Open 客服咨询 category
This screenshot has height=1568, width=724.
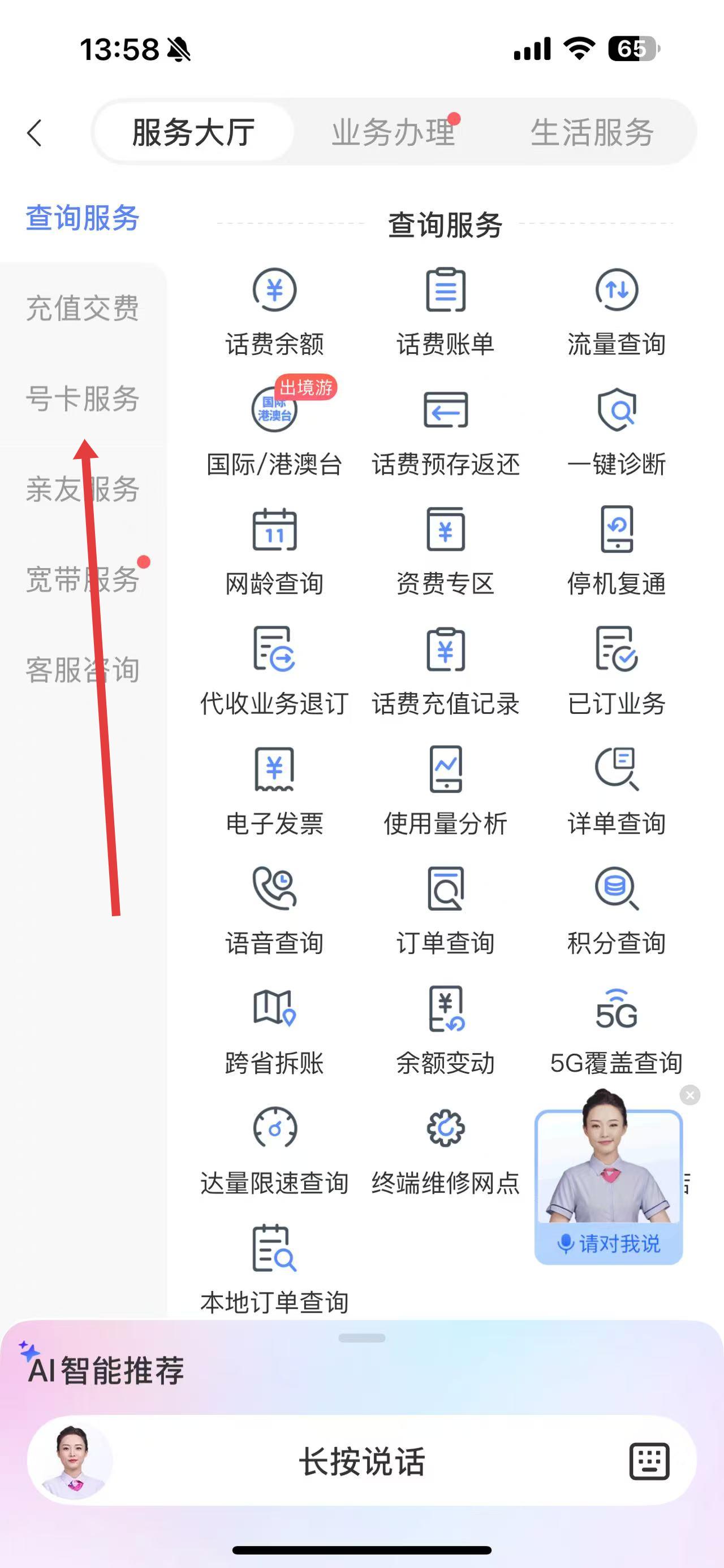tap(83, 670)
